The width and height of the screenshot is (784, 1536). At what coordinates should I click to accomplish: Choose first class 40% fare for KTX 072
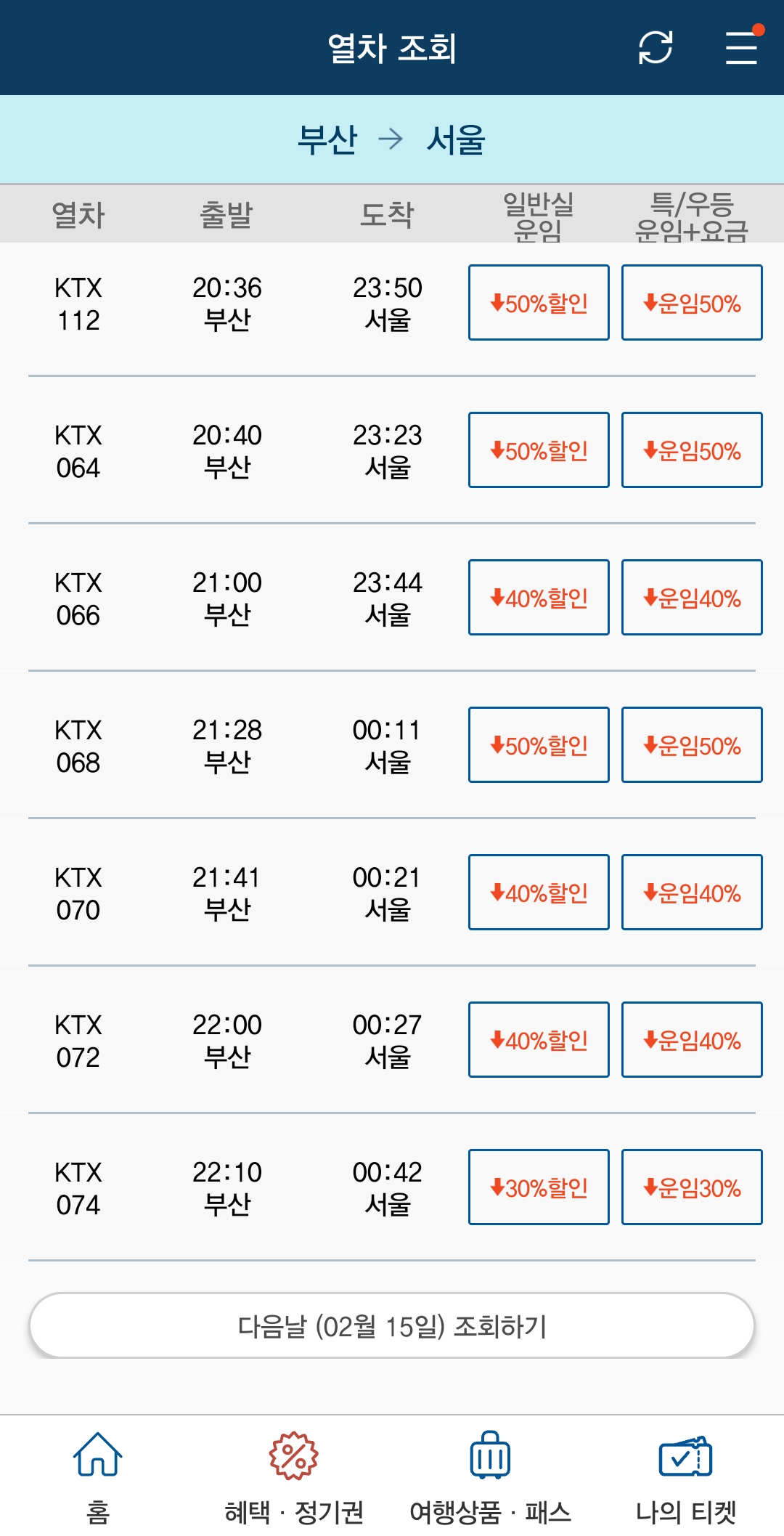click(x=692, y=1040)
